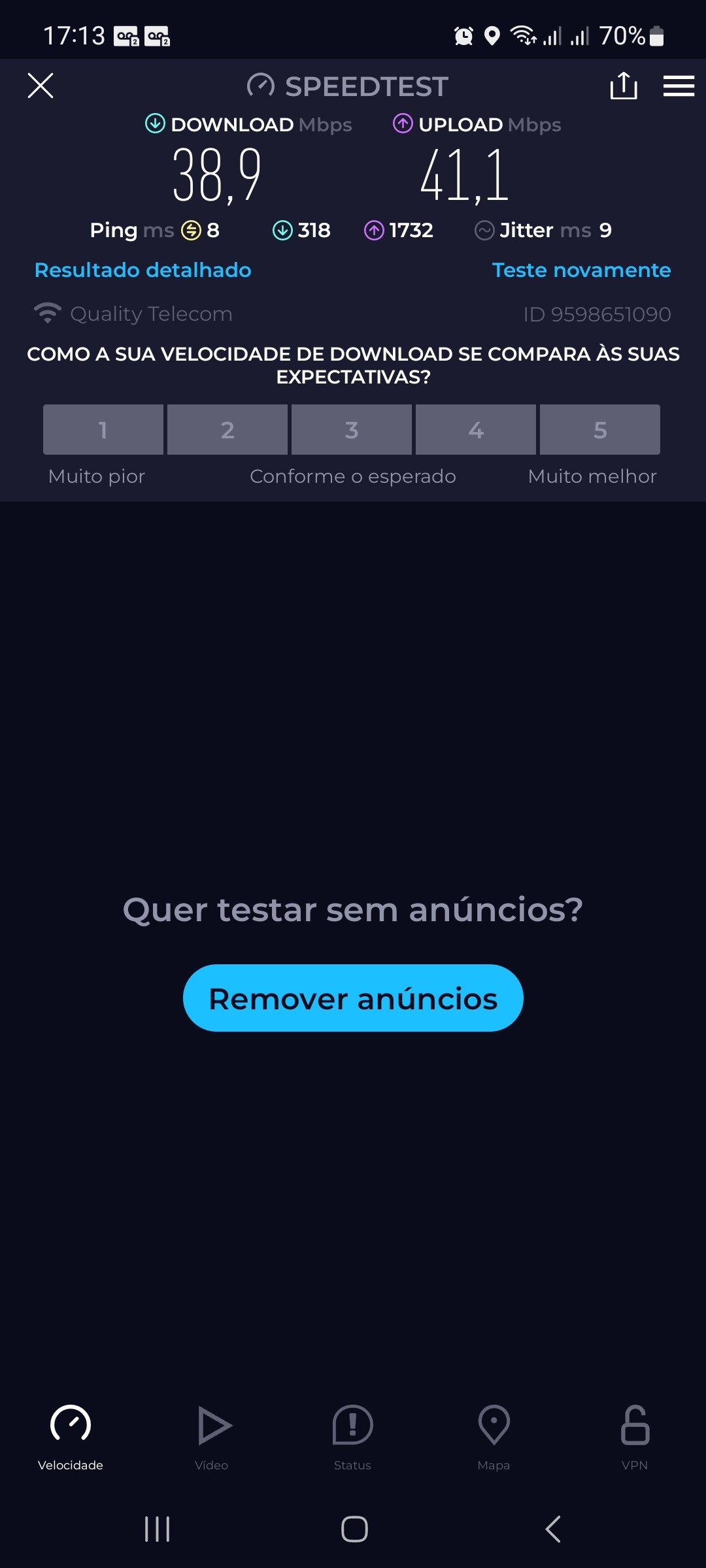
Task: Rate download speed as 1
Action: click(x=103, y=429)
